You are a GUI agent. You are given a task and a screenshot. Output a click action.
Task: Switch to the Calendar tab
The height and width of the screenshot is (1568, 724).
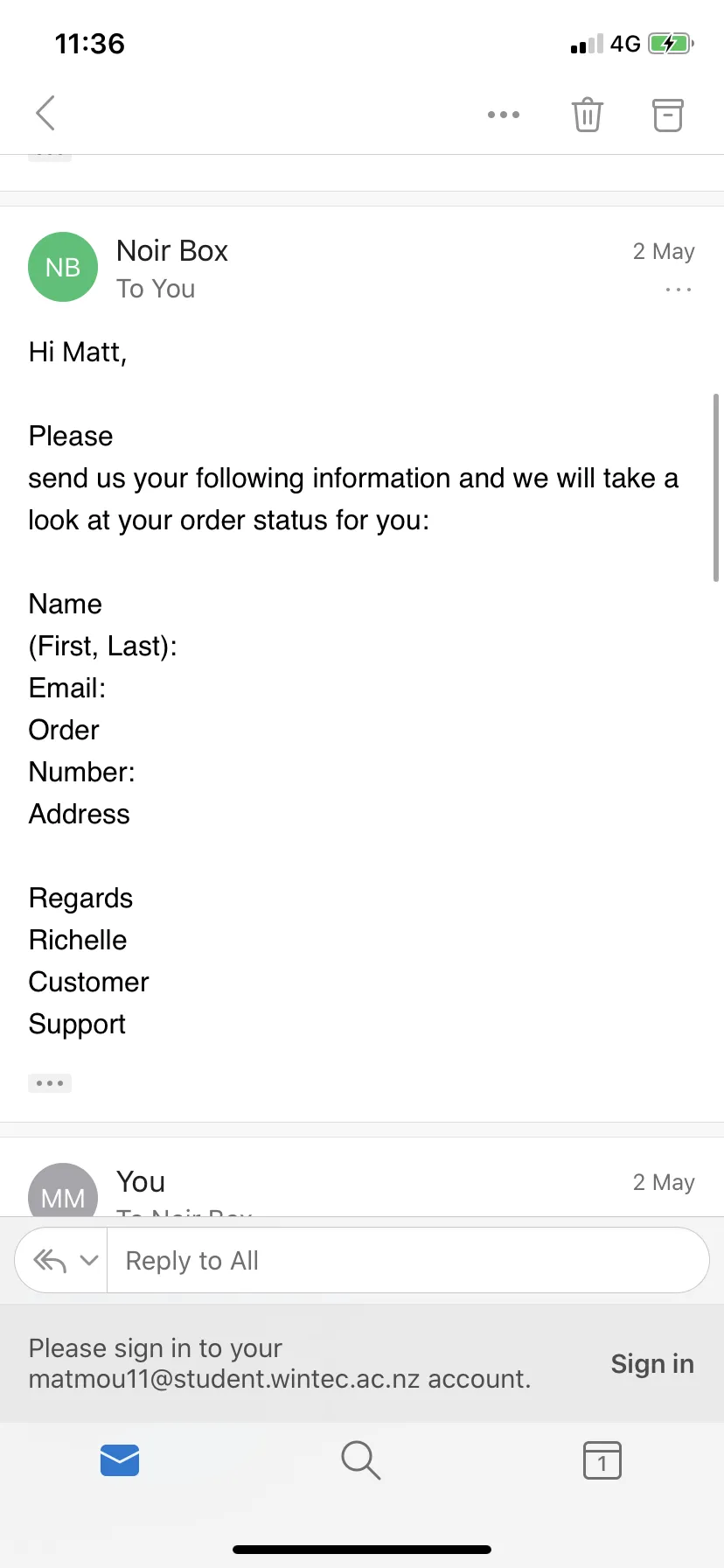point(602,1459)
